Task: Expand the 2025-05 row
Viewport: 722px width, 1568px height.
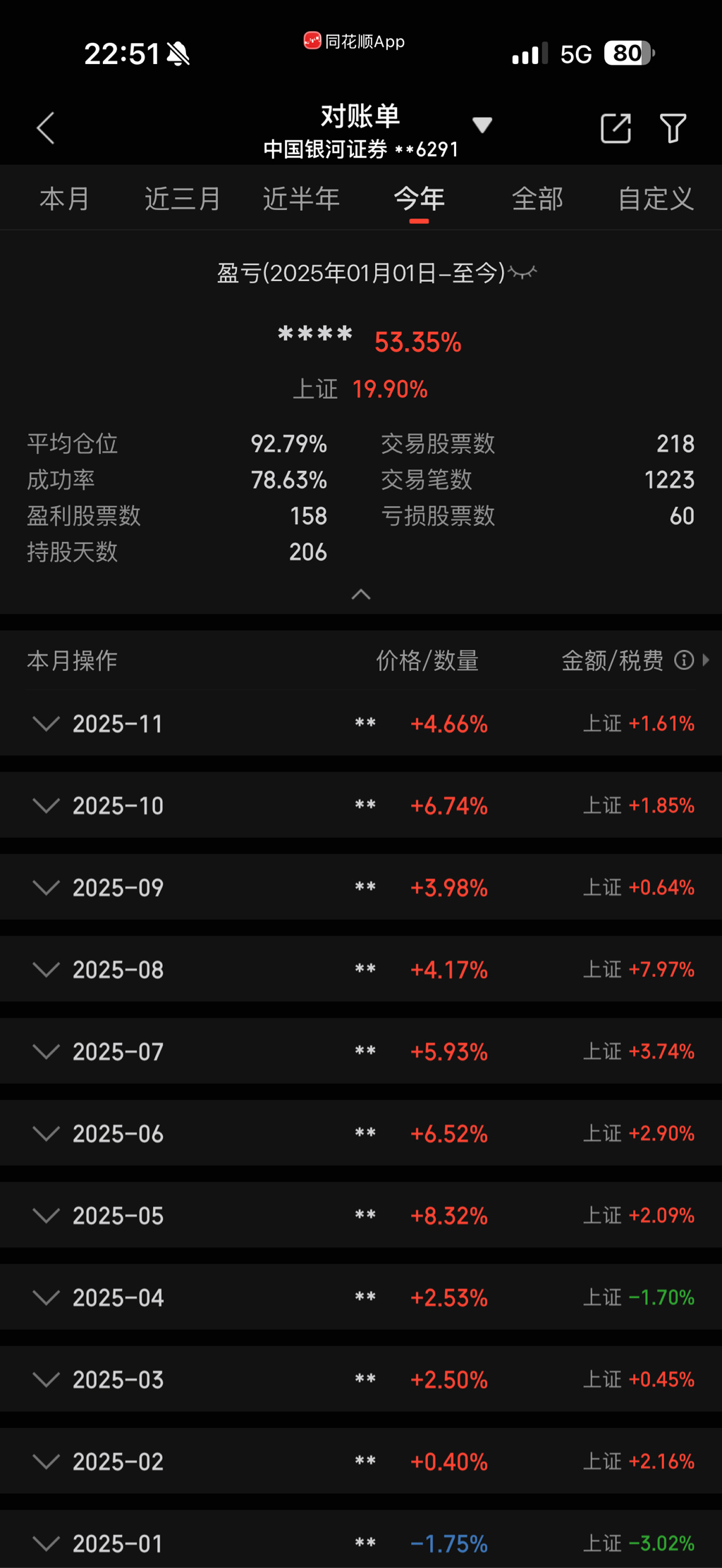Action: pos(47,1216)
